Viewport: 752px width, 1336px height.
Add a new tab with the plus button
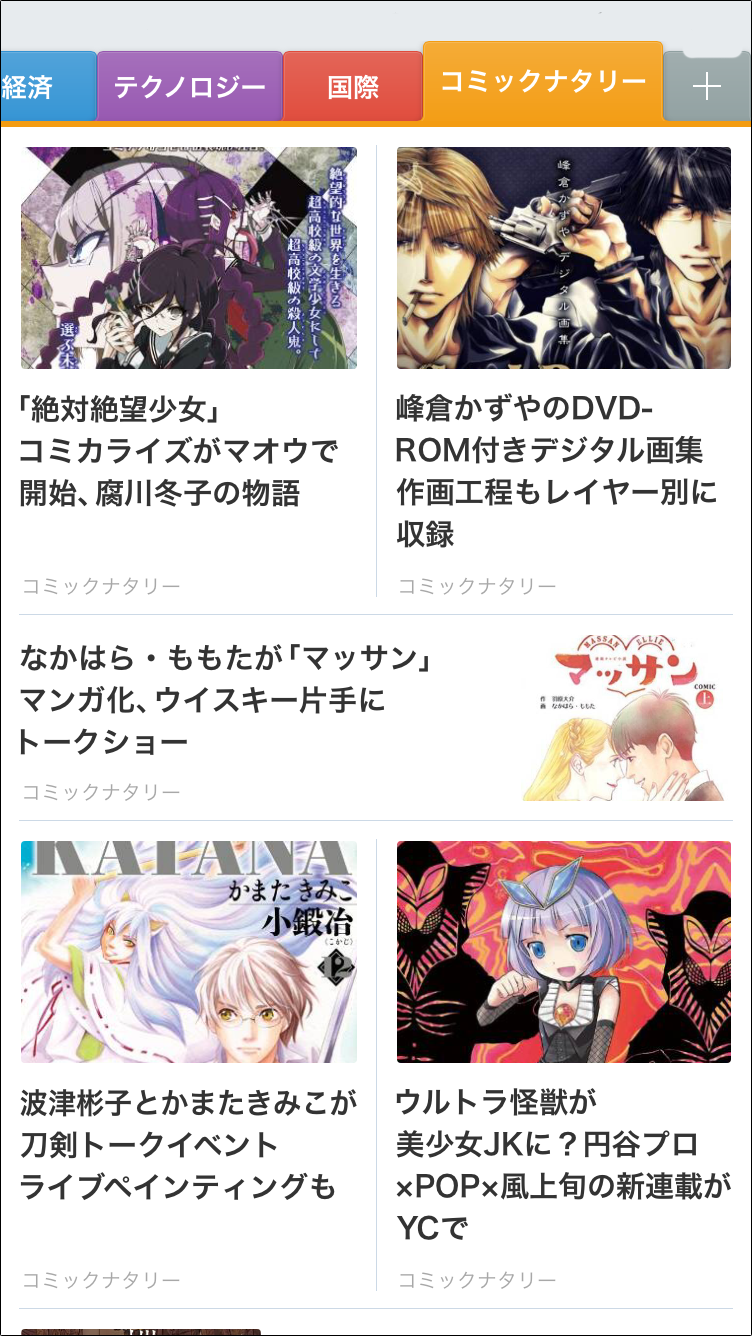pos(707,86)
